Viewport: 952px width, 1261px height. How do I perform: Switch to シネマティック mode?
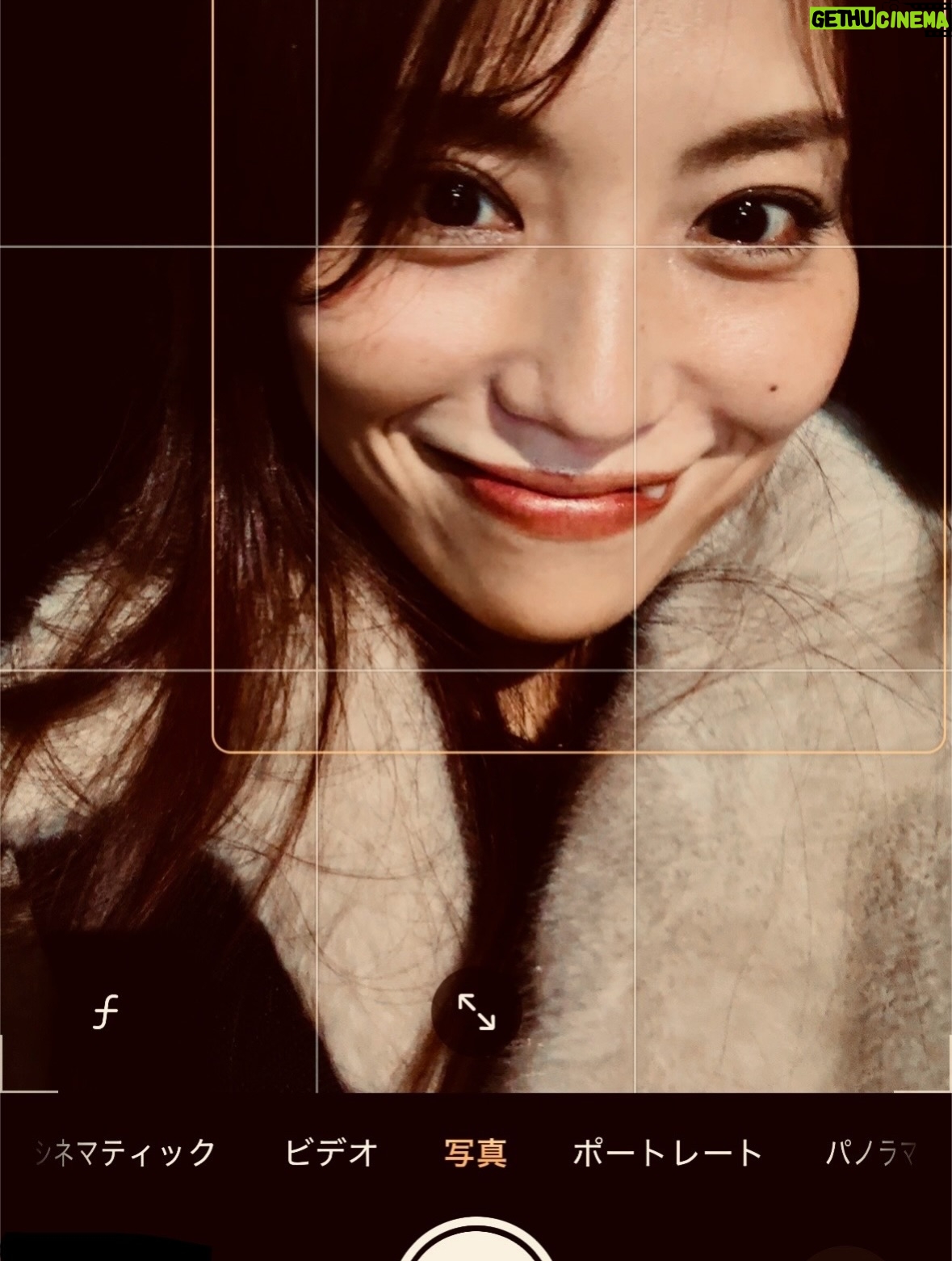[x=125, y=1153]
